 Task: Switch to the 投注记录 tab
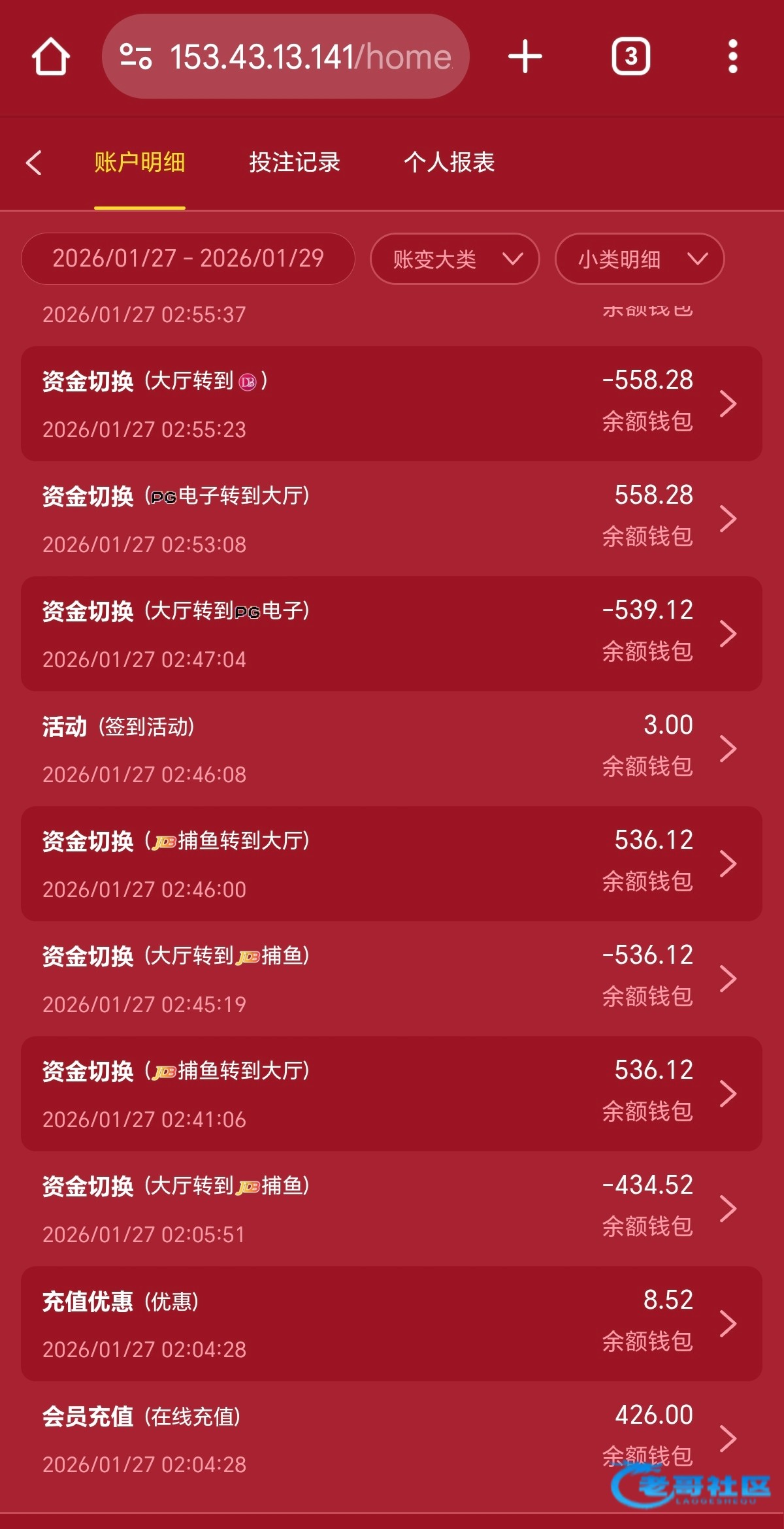(294, 162)
